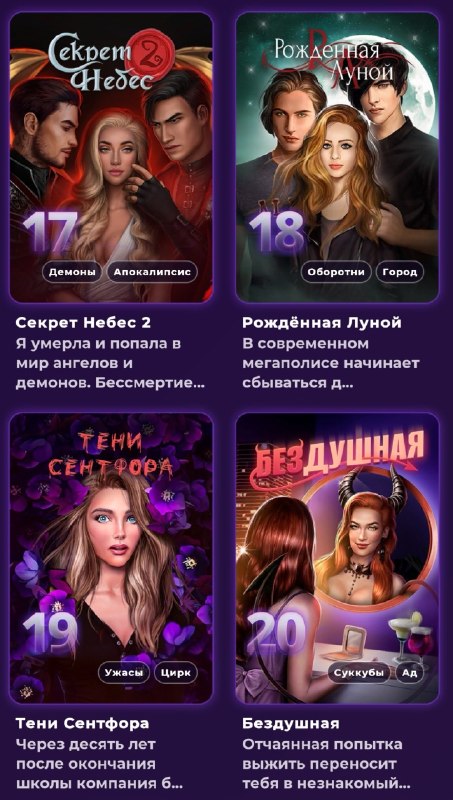Viewport: 453px width, 800px height.
Task: Open the Рождённая Луной story card
Action: click(x=337, y=157)
